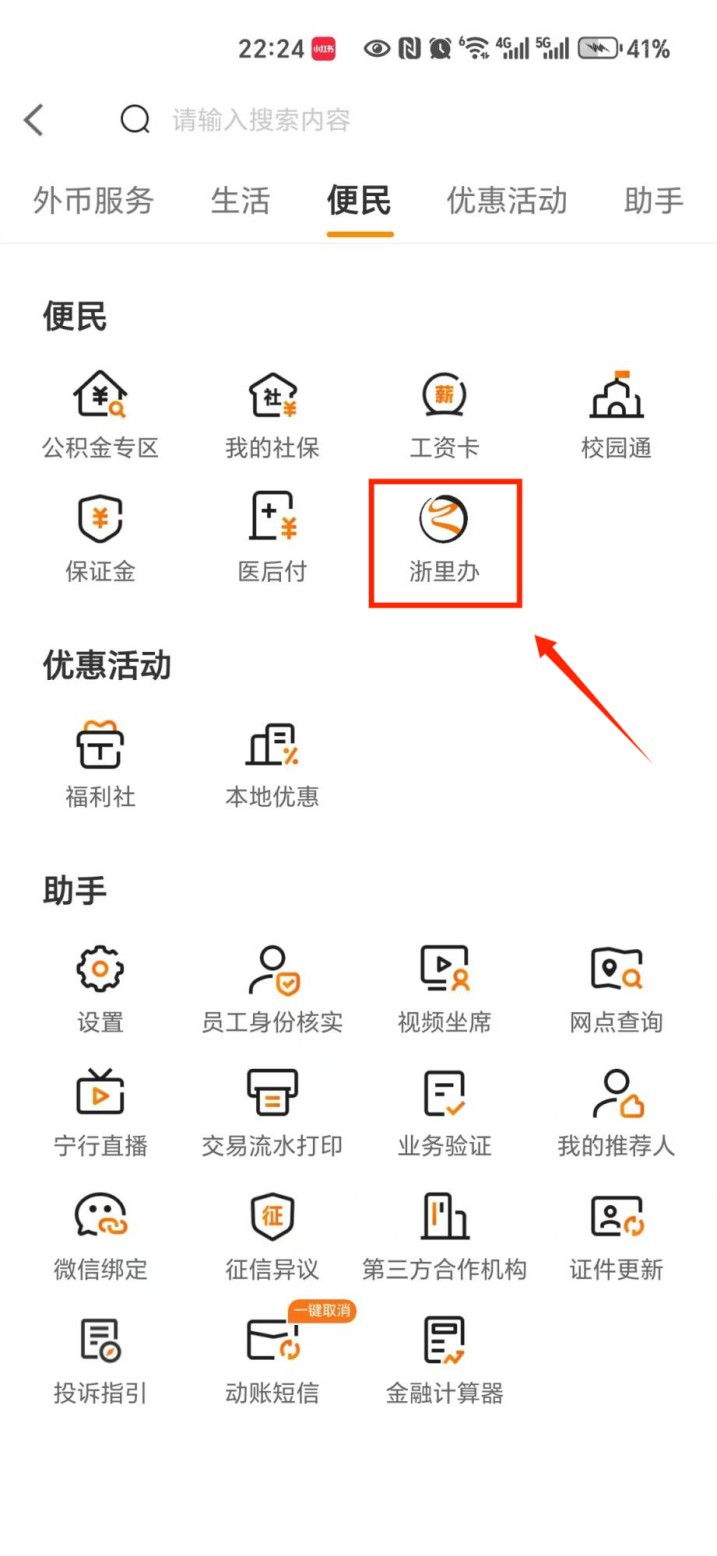Open 福利社 promotions
Screen dimensions: 717x1556
coord(100,764)
